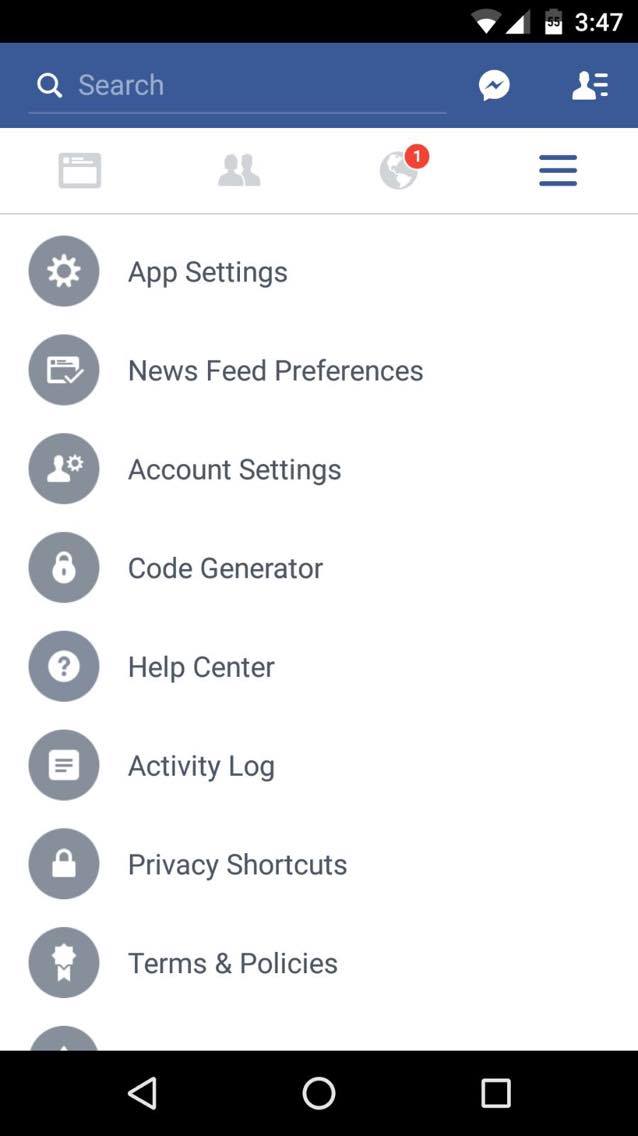Tap the system home button
The width and height of the screenshot is (638, 1136).
point(319,1093)
